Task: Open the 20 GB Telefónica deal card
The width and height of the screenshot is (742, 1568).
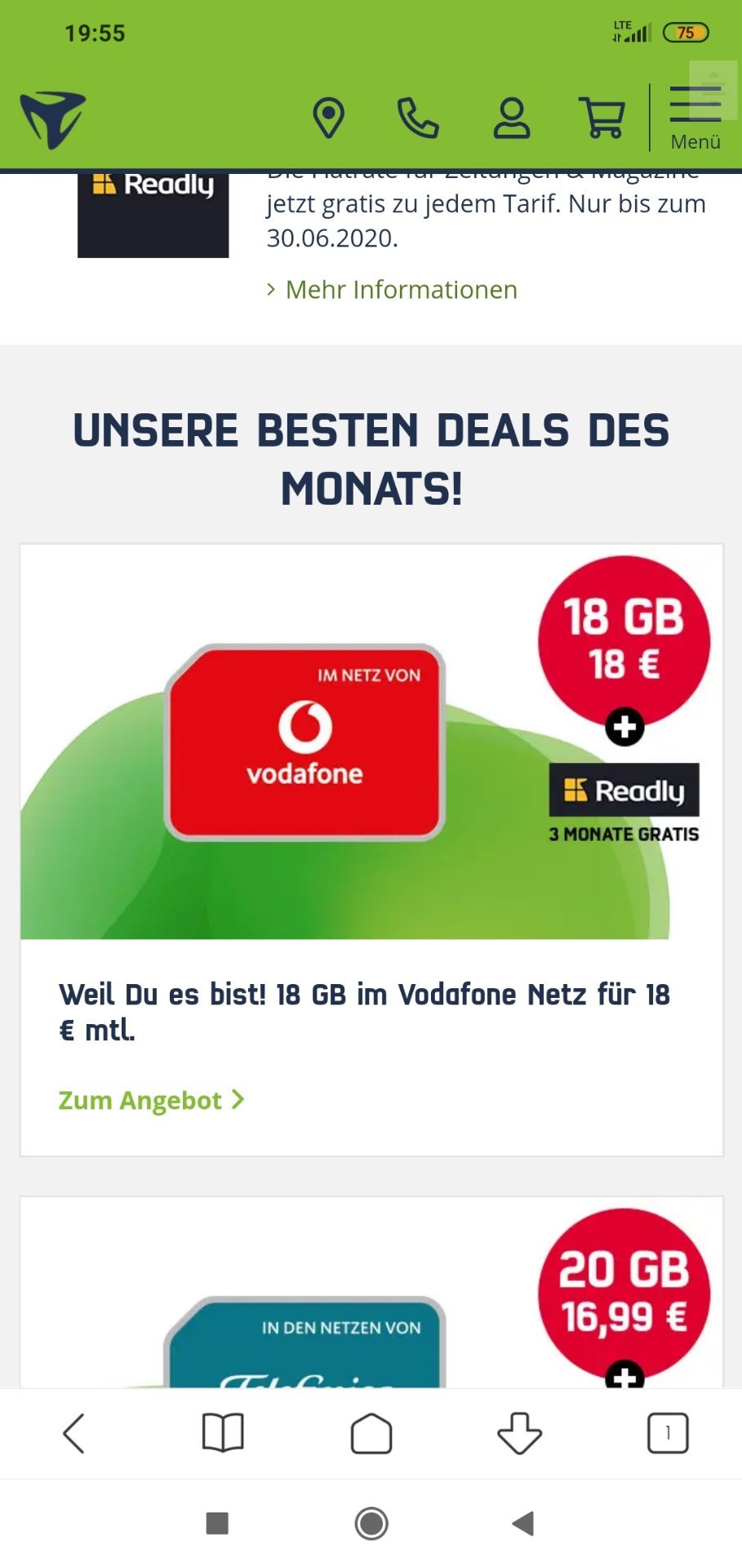Action: click(x=371, y=1293)
